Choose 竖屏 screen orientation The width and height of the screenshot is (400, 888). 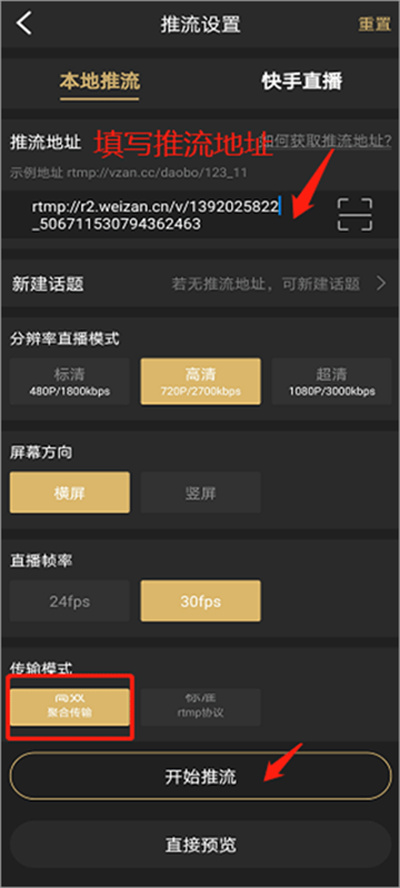pos(201,492)
